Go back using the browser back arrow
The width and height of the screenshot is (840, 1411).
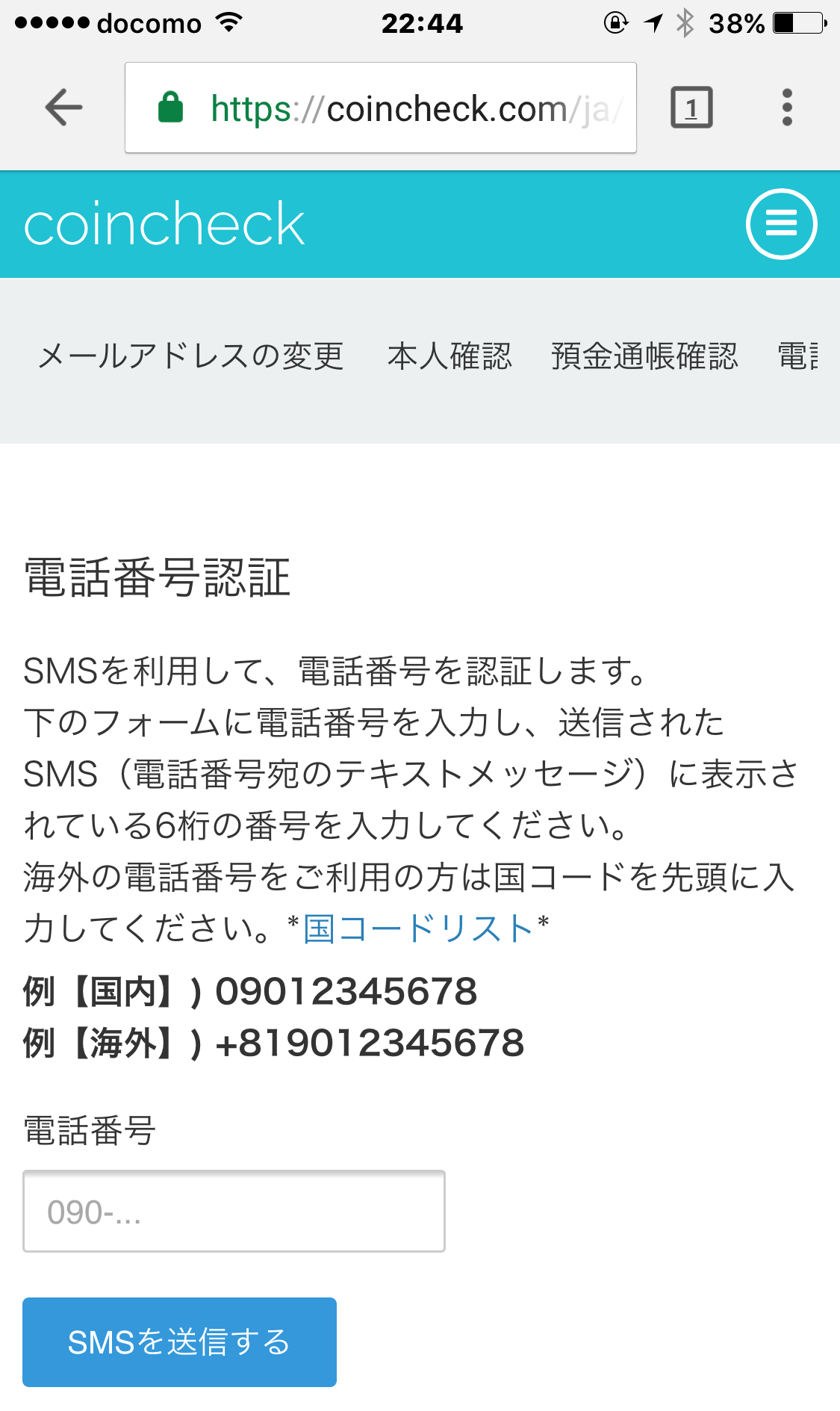click(x=63, y=108)
